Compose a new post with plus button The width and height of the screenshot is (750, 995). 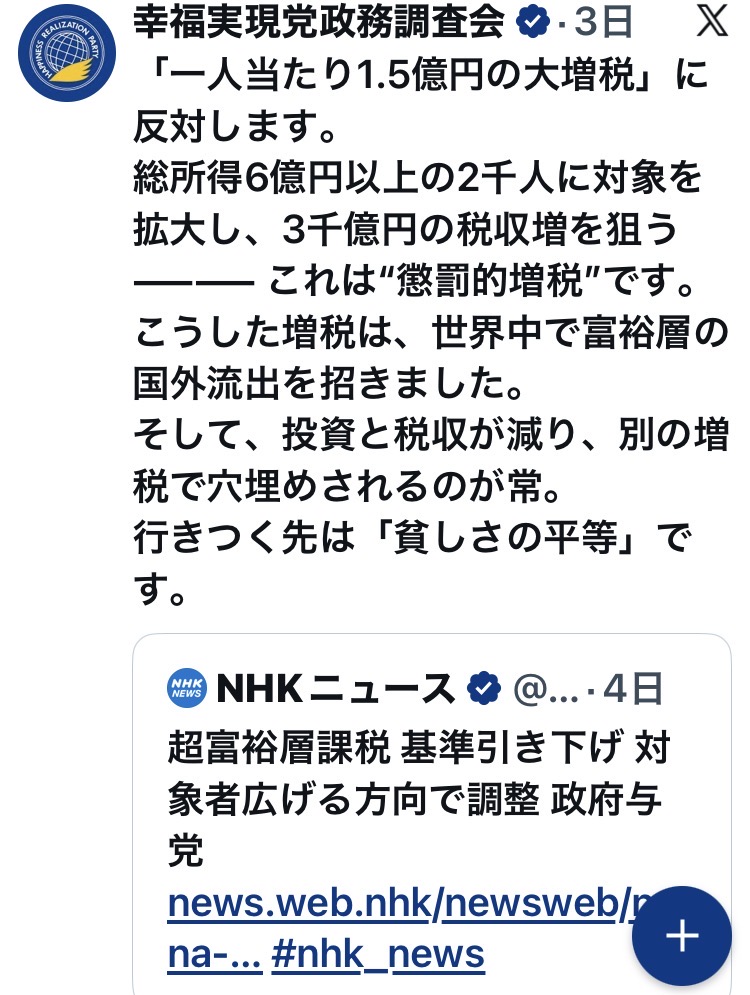coord(682,936)
